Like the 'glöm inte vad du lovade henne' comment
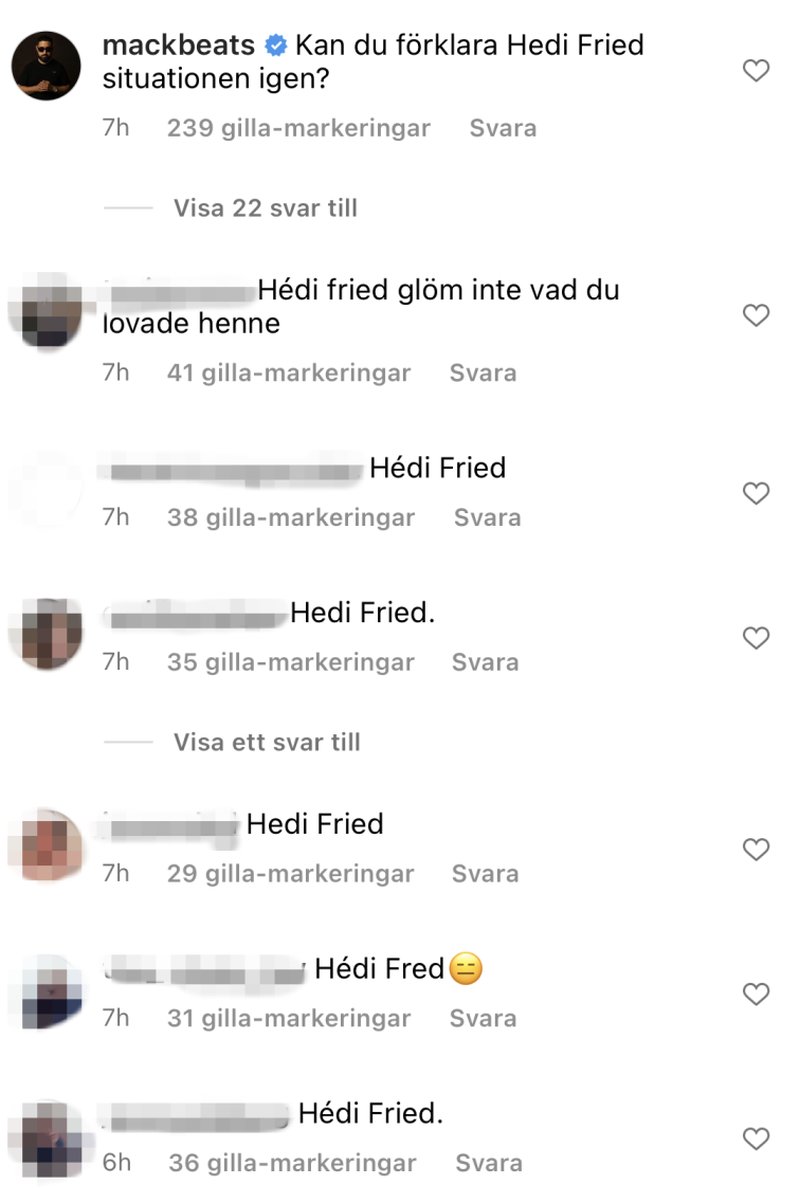Image resolution: width=800 pixels, height=1203 pixels. pyautogui.click(x=757, y=315)
